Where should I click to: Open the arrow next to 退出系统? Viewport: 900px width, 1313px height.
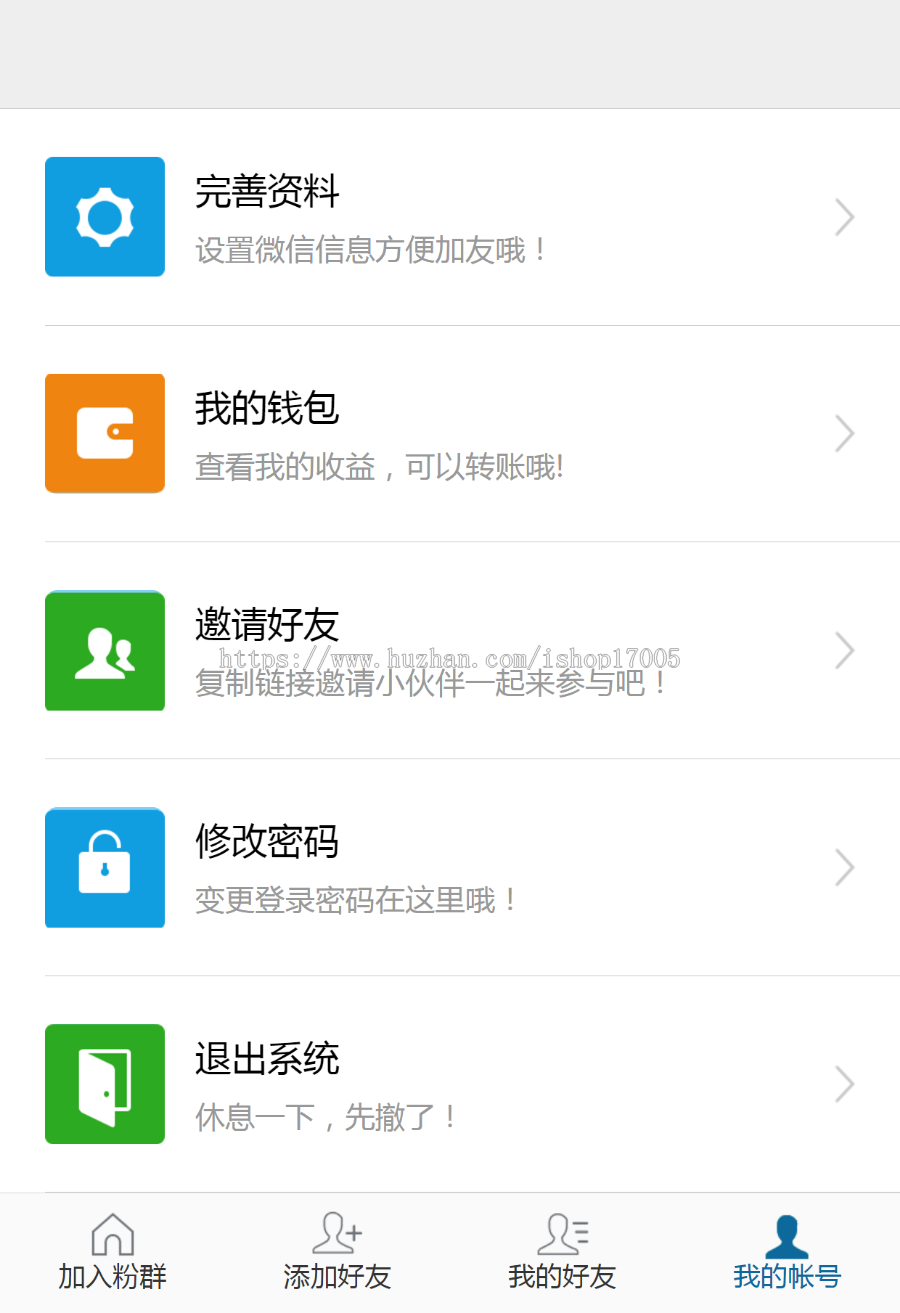coord(845,1084)
